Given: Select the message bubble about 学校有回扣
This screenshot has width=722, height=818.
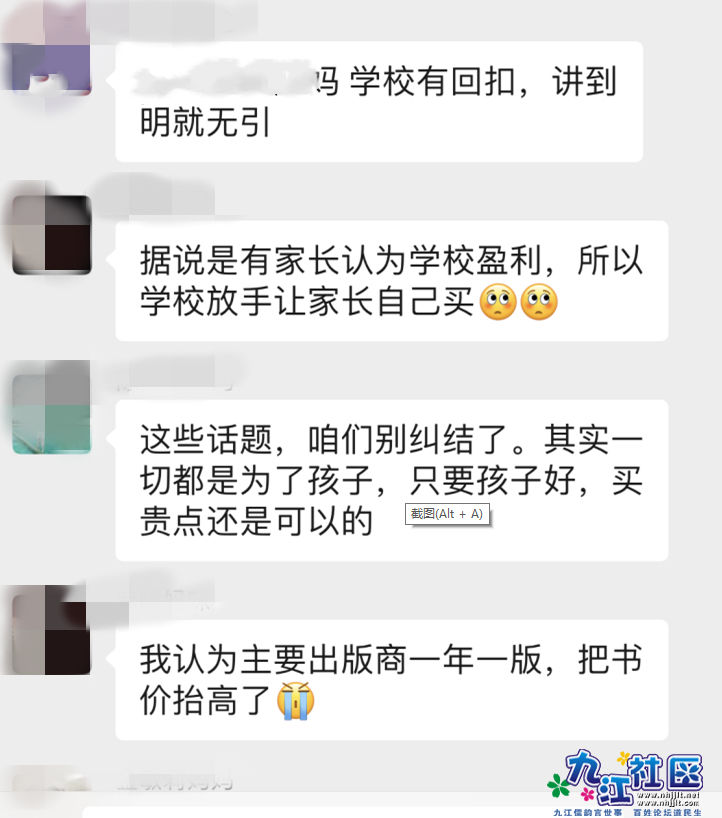Looking at the screenshot, I should tap(380, 100).
